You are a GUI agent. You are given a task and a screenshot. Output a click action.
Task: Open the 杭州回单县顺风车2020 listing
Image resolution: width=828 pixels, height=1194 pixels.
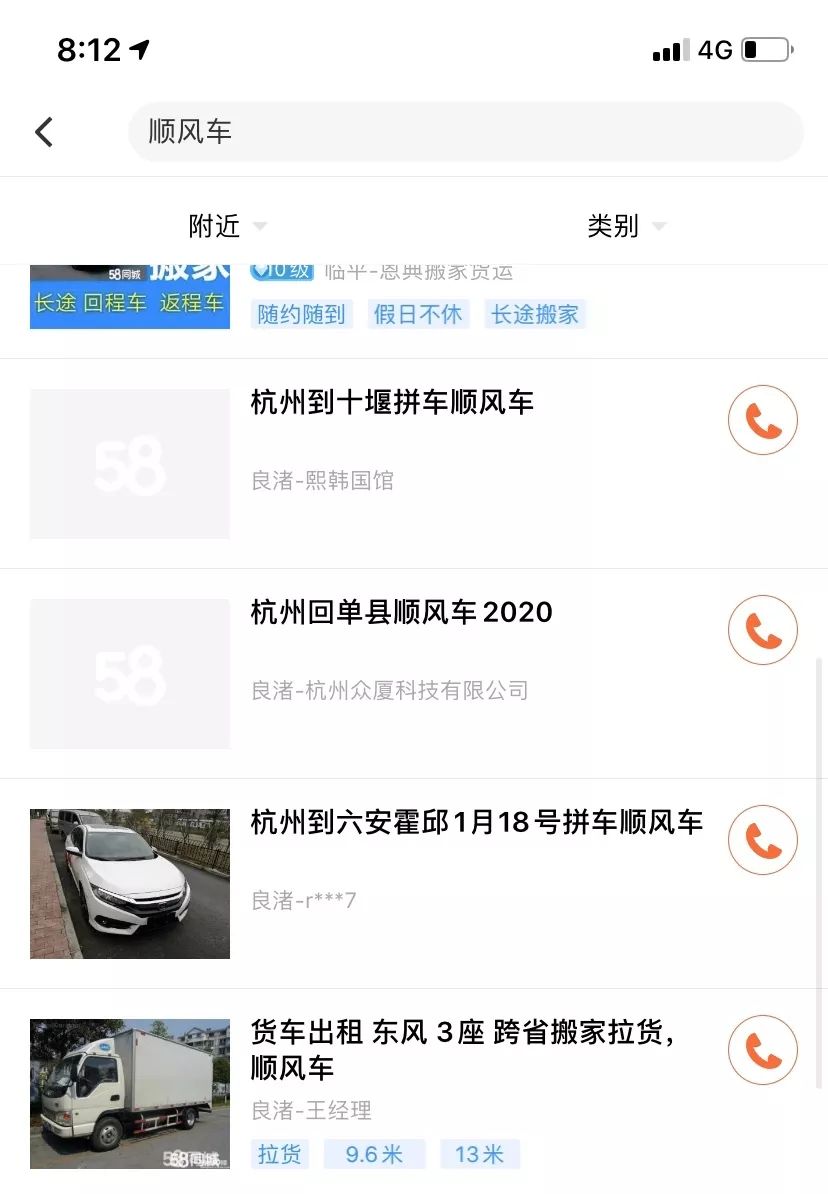[400, 612]
